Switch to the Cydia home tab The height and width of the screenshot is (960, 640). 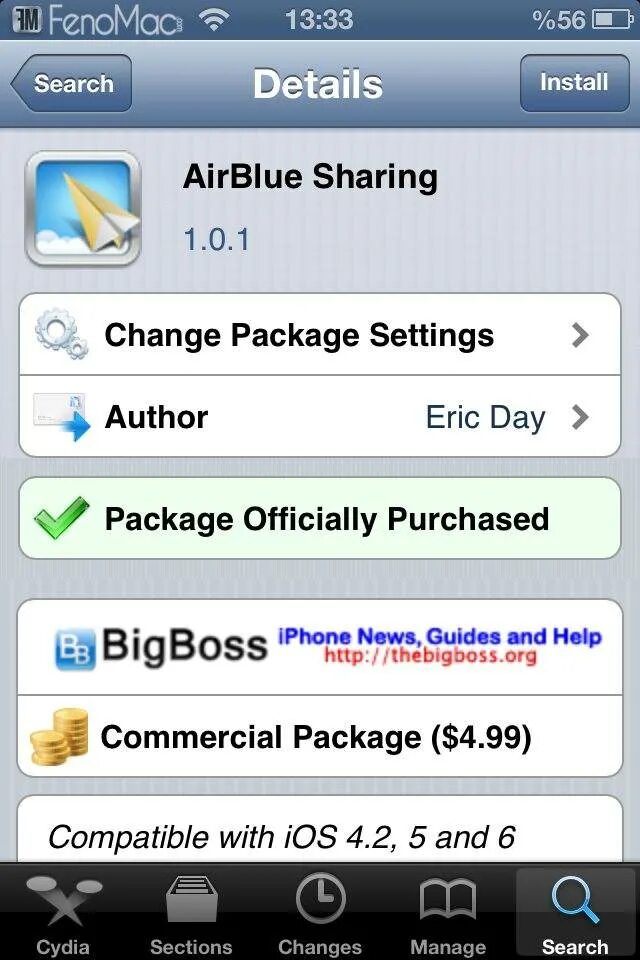(63, 912)
